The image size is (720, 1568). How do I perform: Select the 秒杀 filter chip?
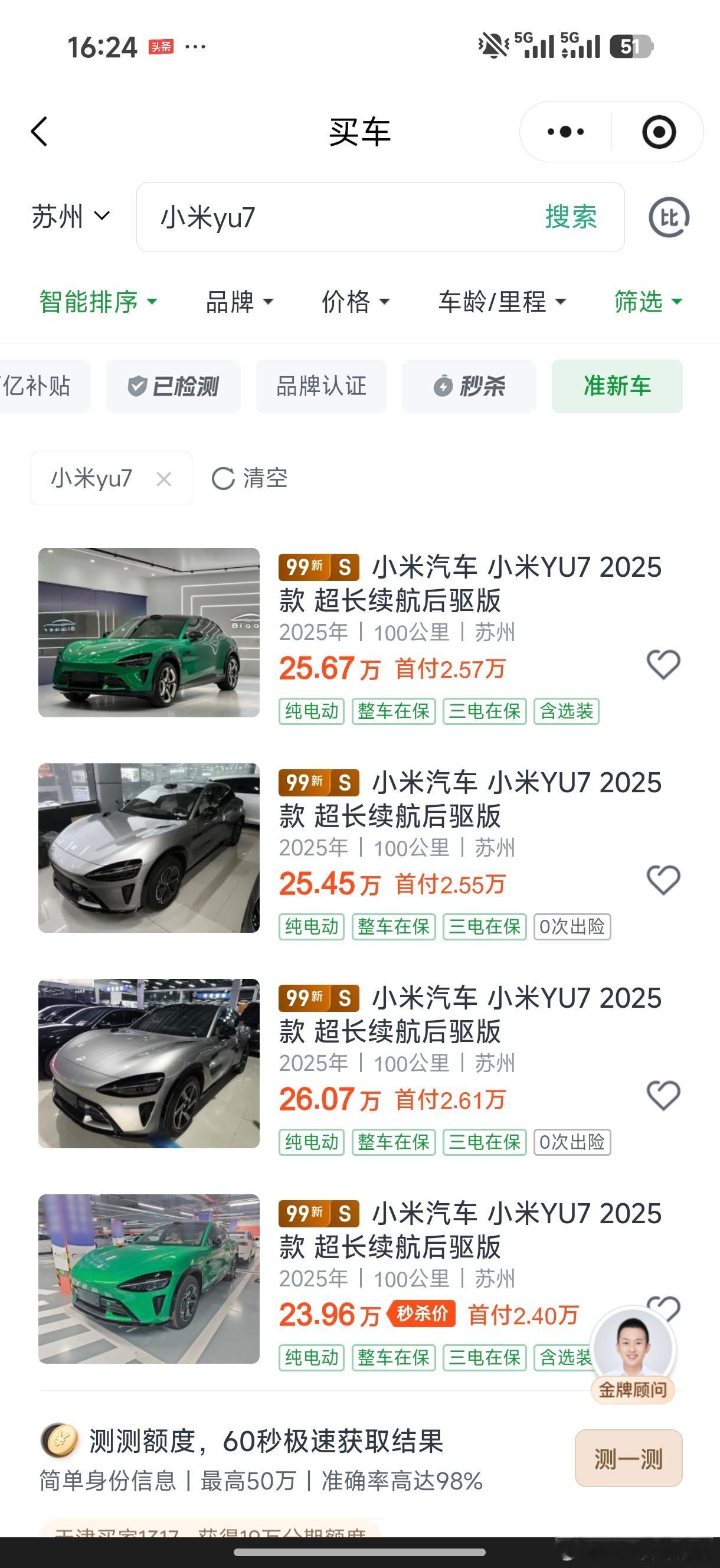pos(469,386)
